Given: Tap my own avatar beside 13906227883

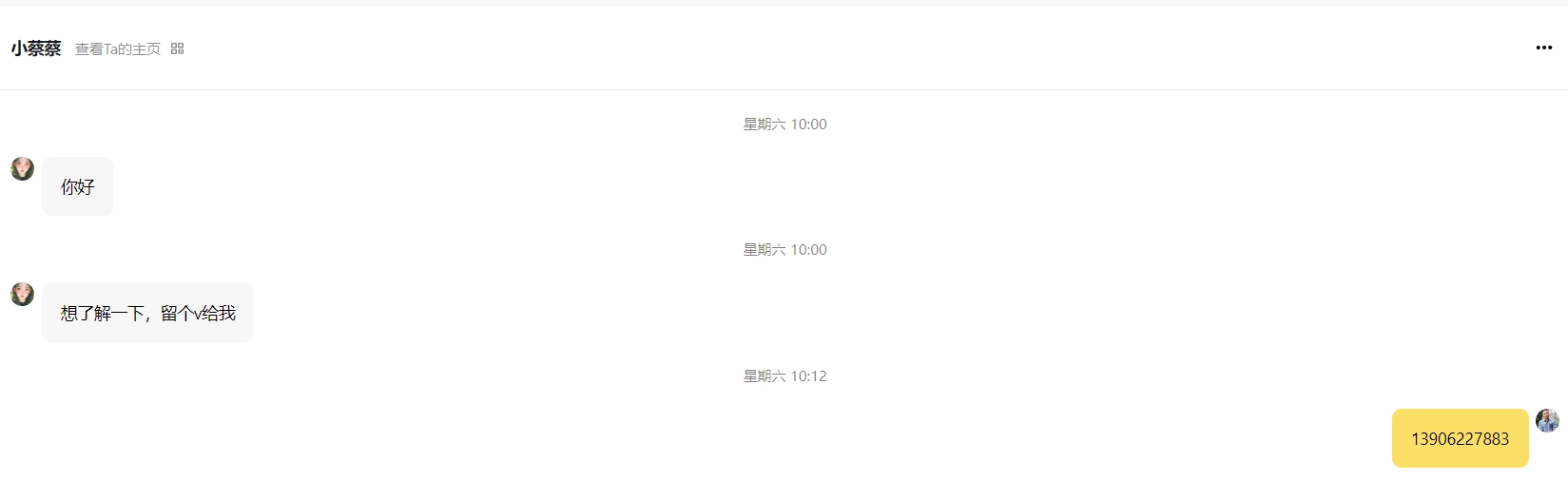Looking at the screenshot, I should (1547, 421).
